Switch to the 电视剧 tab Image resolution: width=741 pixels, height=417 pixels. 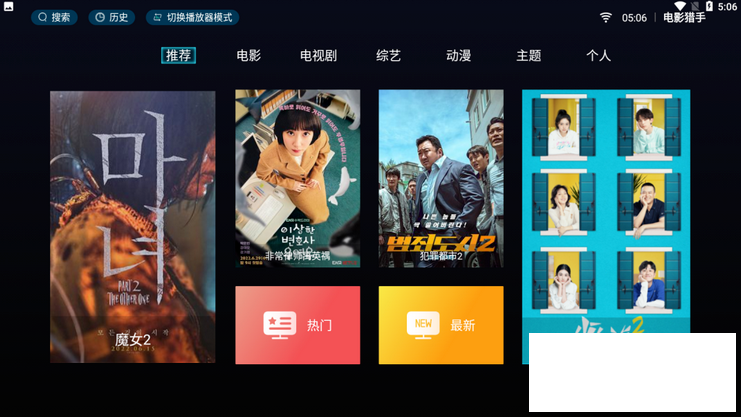pos(319,55)
